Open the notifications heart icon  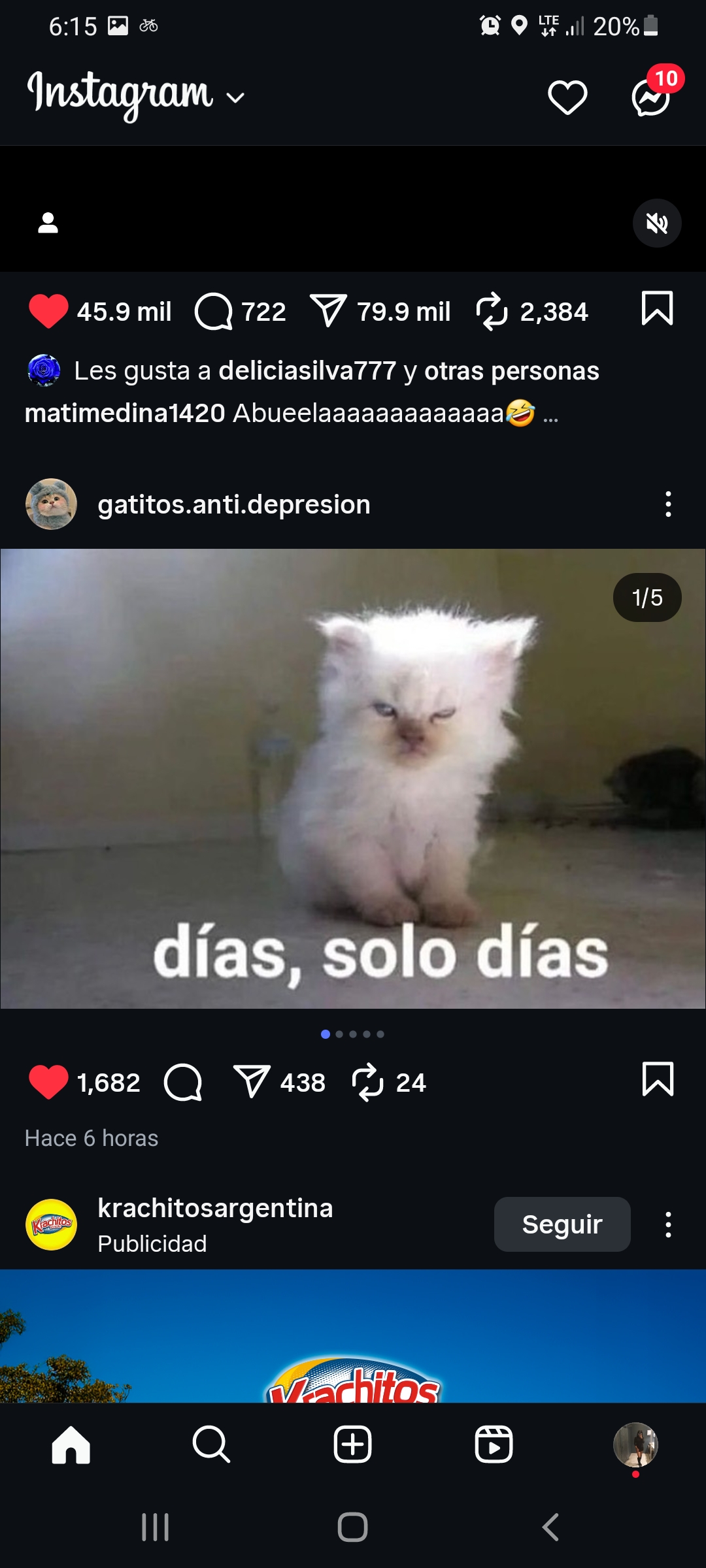[x=567, y=98]
